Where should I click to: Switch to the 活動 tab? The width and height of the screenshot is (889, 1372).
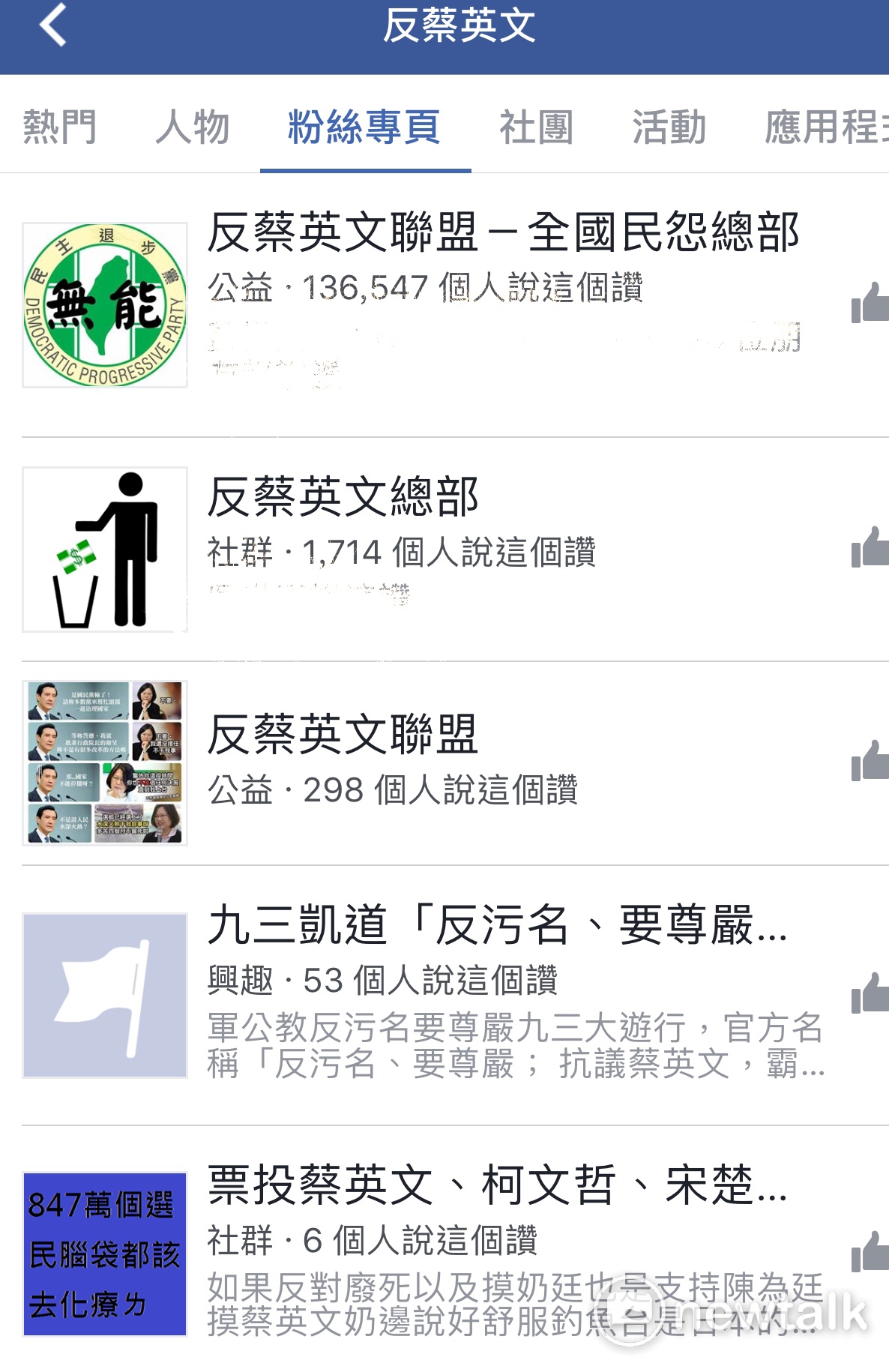669,127
